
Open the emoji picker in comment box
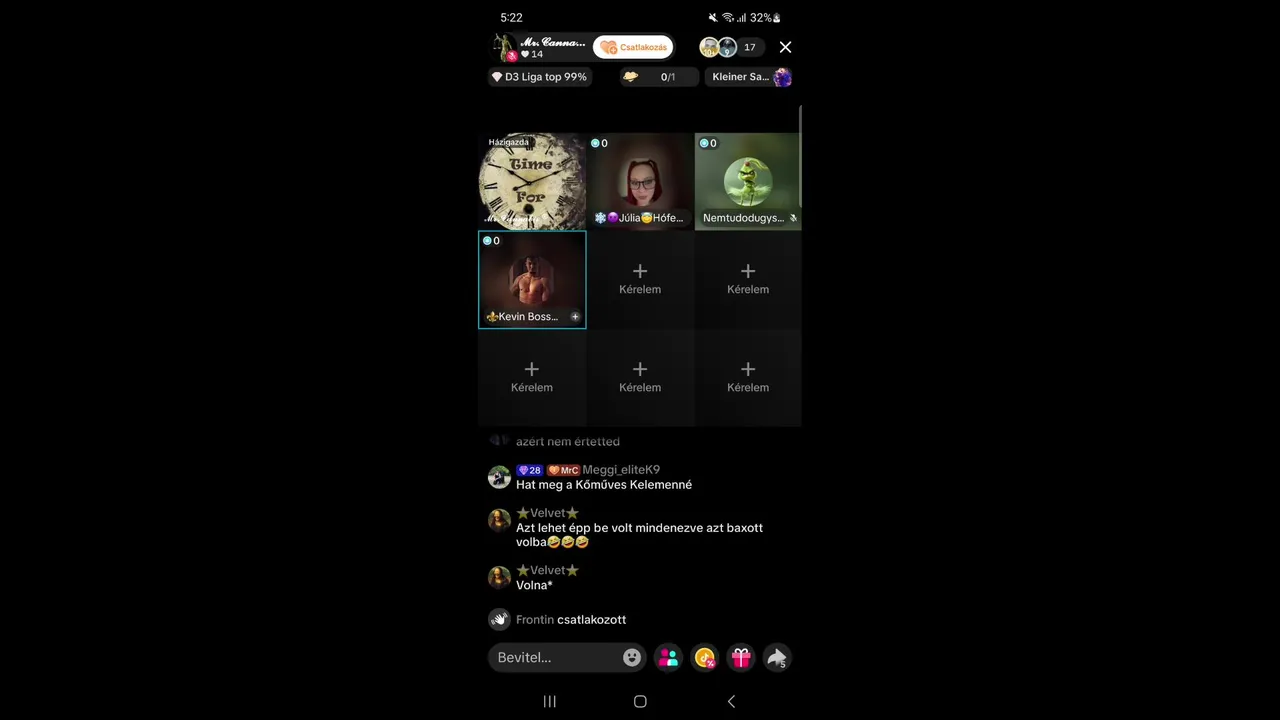(x=632, y=657)
